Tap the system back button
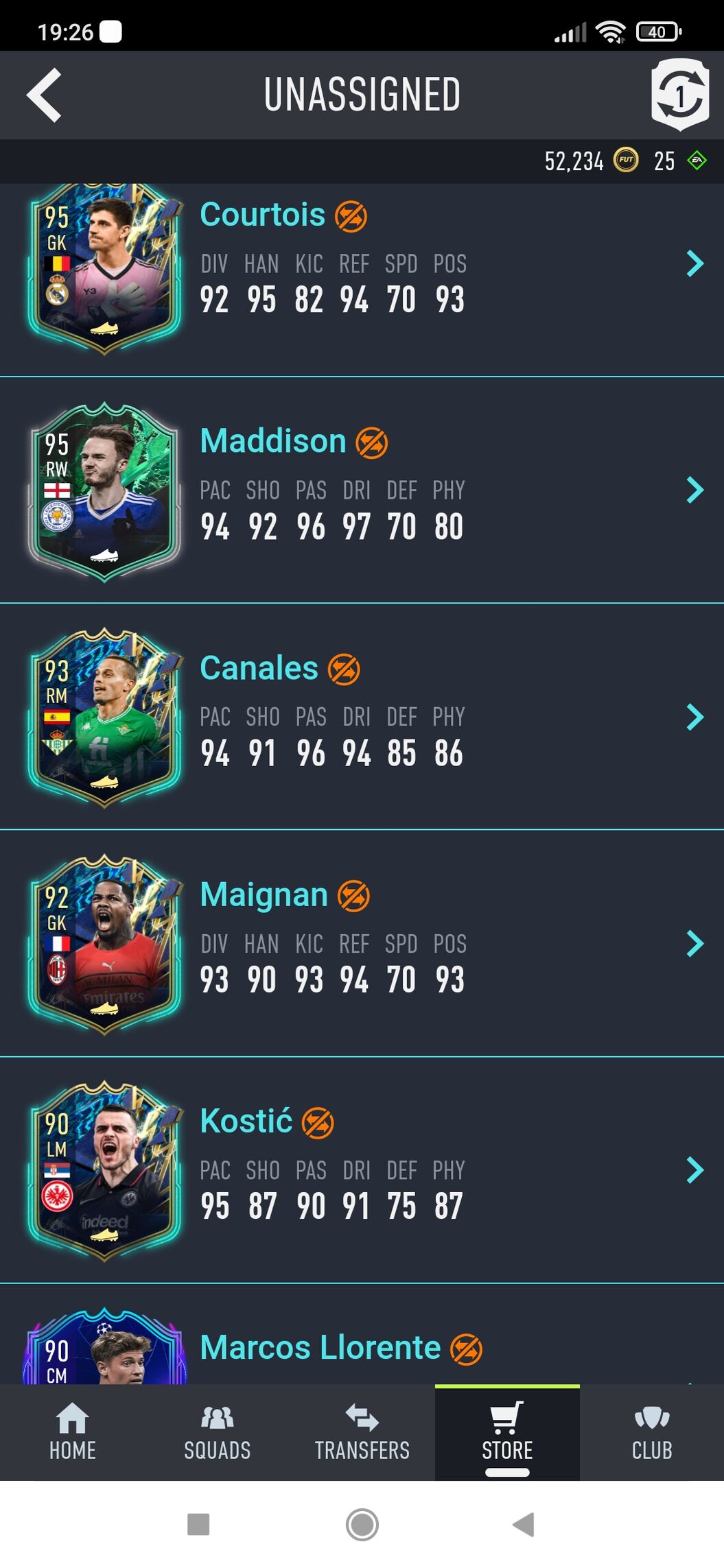The width and height of the screenshot is (724, 1568). [524, 1525]
